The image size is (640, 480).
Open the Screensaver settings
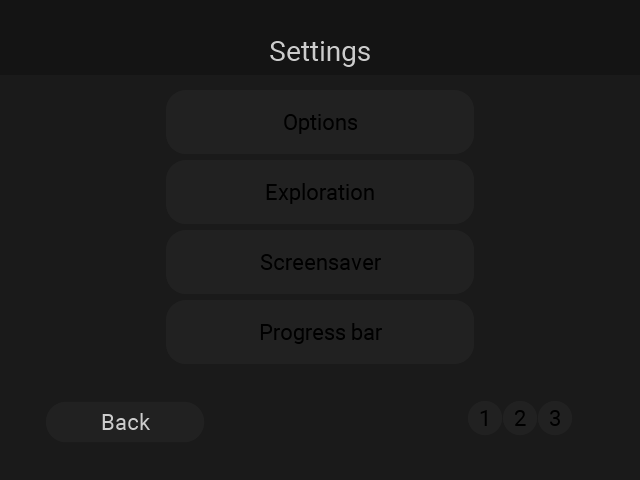coord(320,262)
